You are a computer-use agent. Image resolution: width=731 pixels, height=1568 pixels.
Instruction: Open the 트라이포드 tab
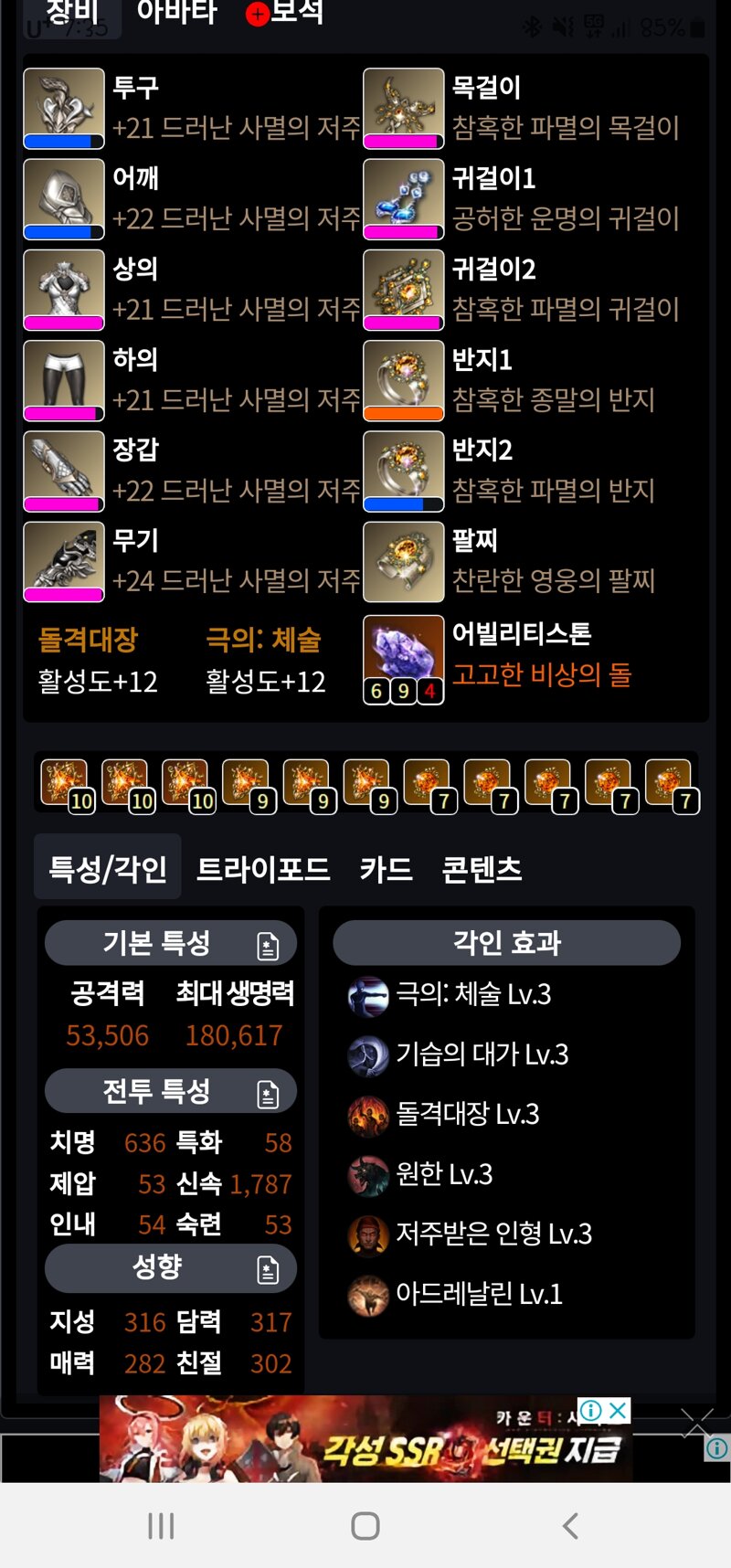pyautogui.click(x=263, y=867)
